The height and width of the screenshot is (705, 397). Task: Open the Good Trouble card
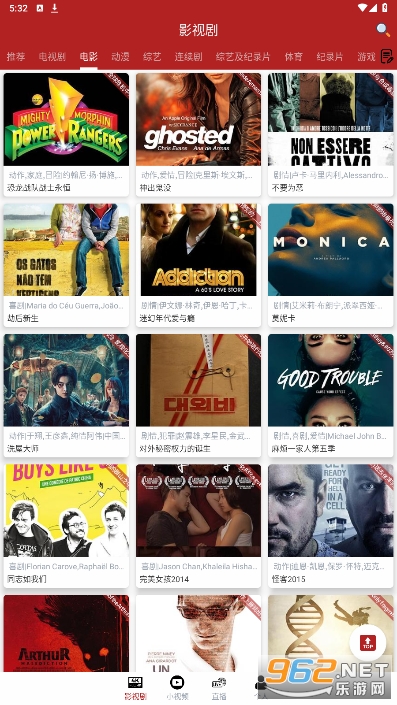point(330,395)
